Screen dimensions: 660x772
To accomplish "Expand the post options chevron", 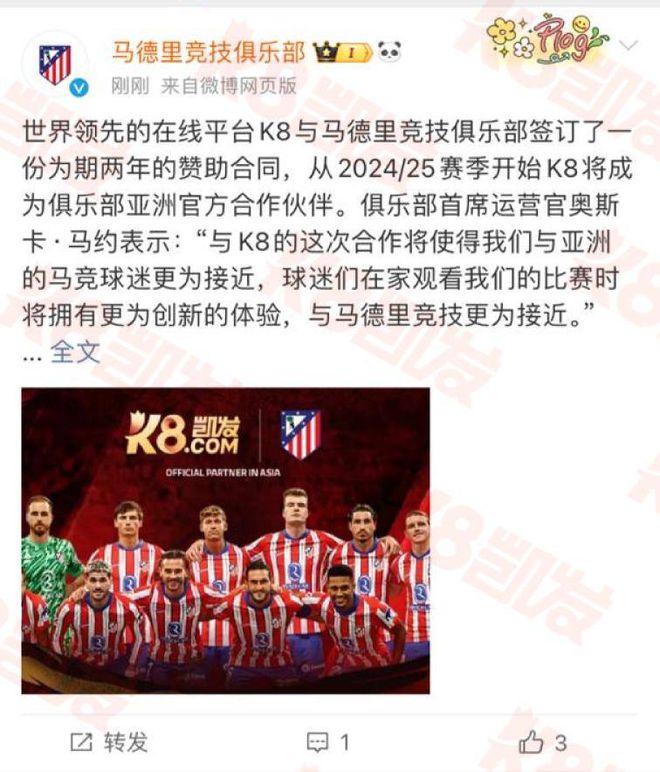I will (629, 46).
